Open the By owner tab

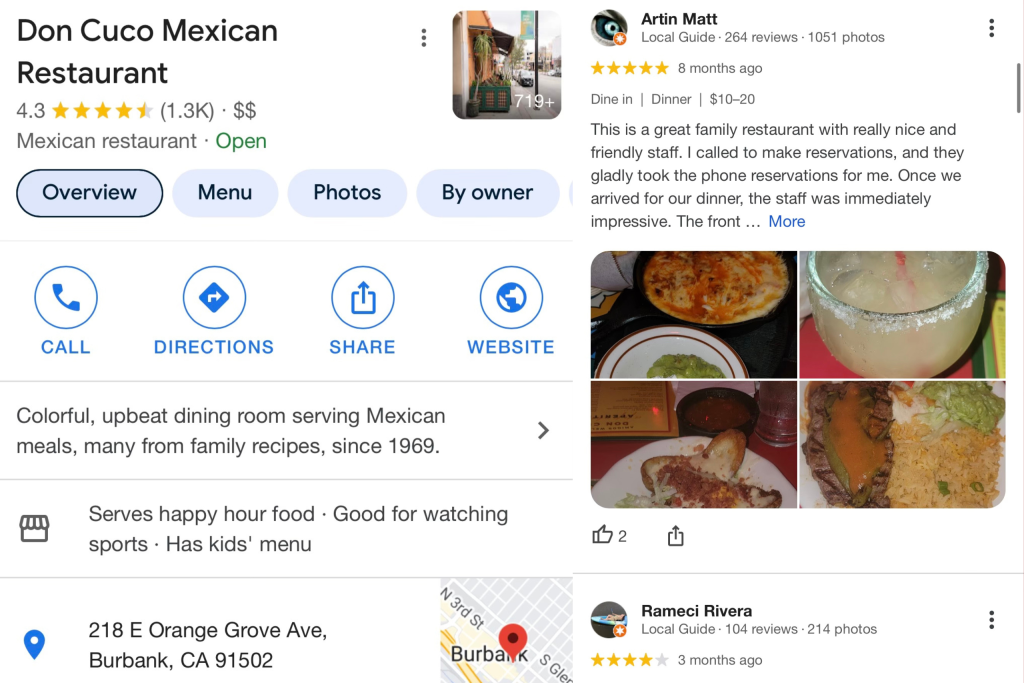487,193
